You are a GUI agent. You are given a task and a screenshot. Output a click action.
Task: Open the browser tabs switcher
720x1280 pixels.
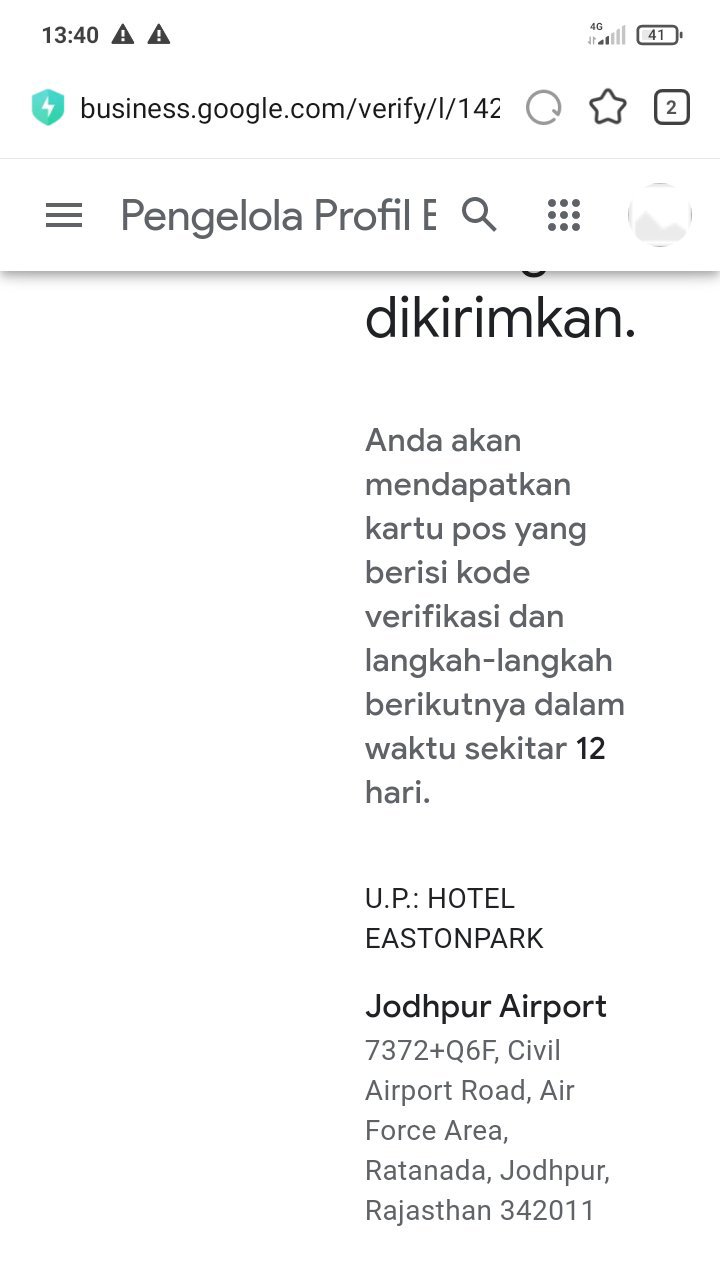(671, 108)
